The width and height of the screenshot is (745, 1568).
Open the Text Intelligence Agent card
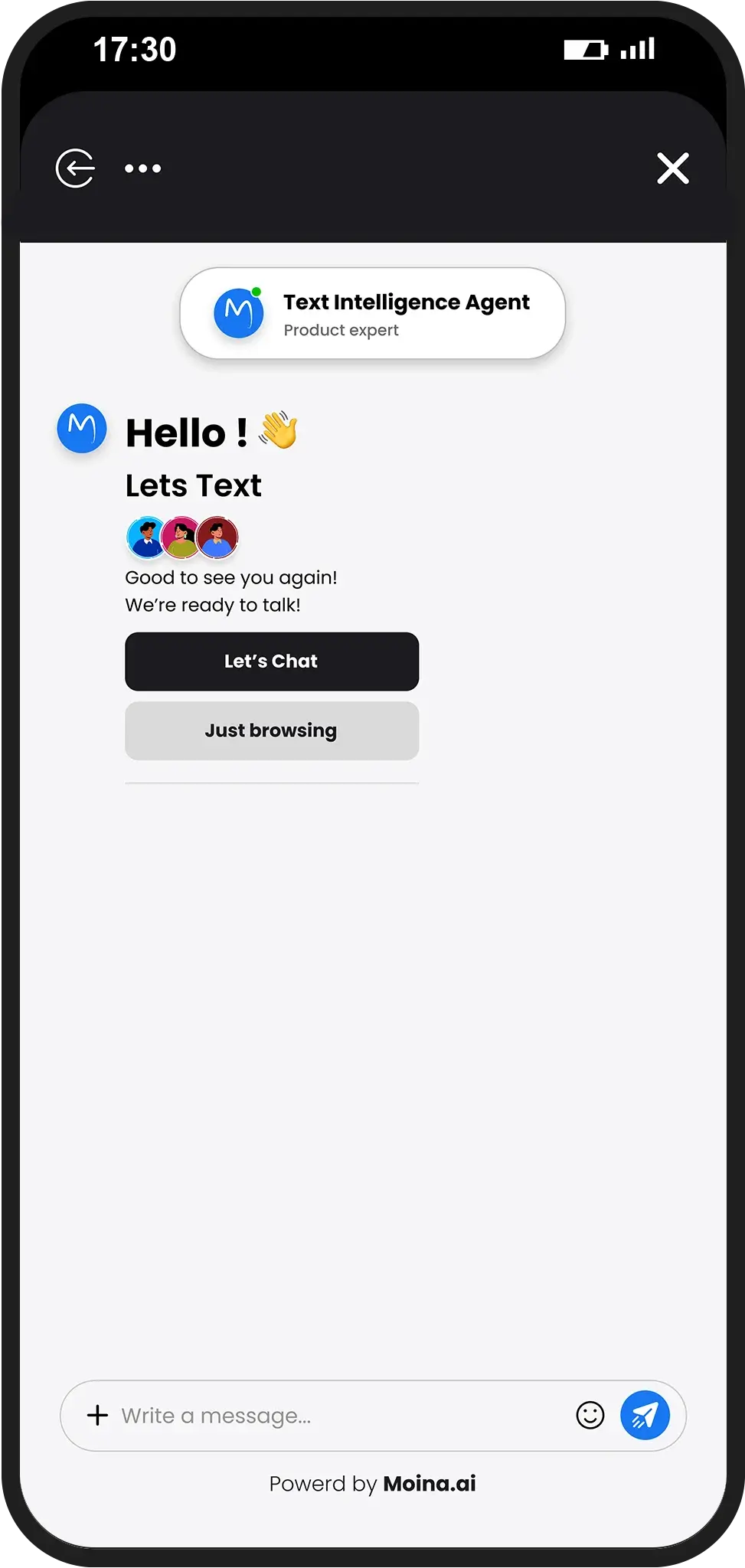(x=373, y=313)
